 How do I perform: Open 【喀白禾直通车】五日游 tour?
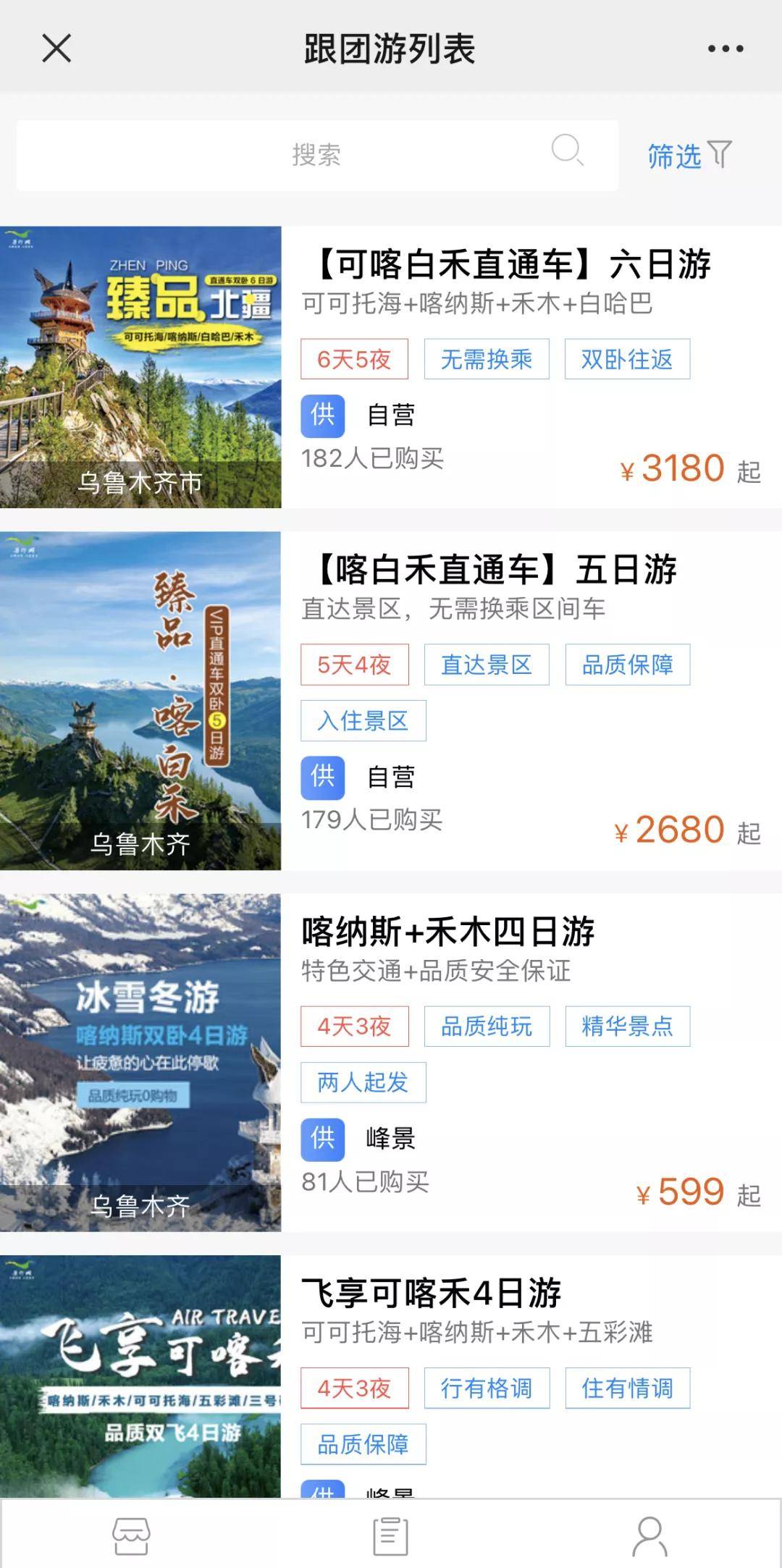[x=497, y=570]
